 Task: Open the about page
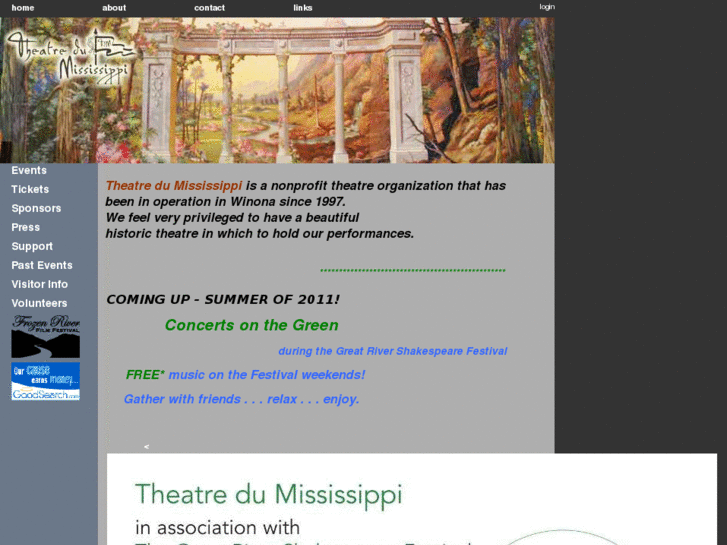(114, 8)
